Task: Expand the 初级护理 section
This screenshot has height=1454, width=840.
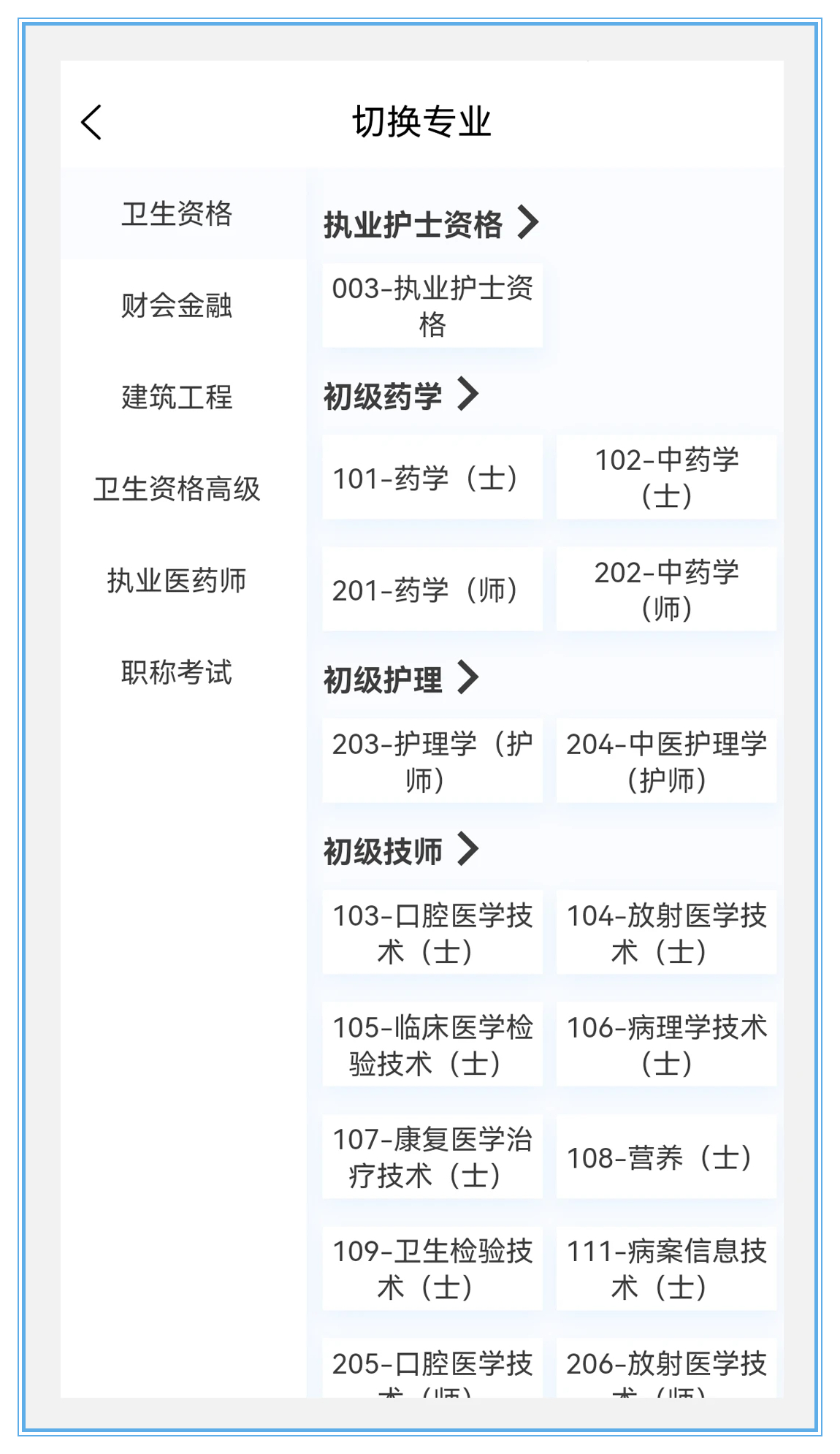Action: (468, 677)
